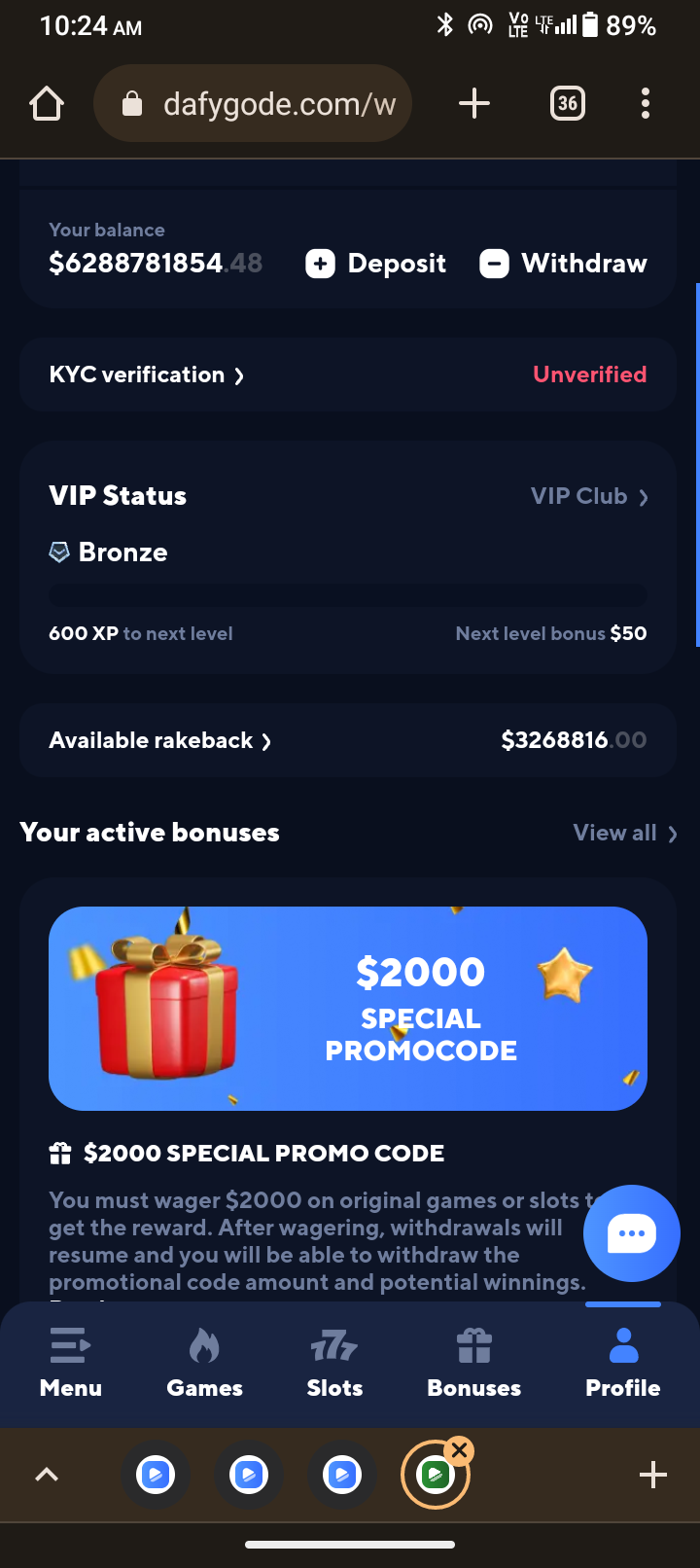Open a new browser tab

click(x=473, y=103)
